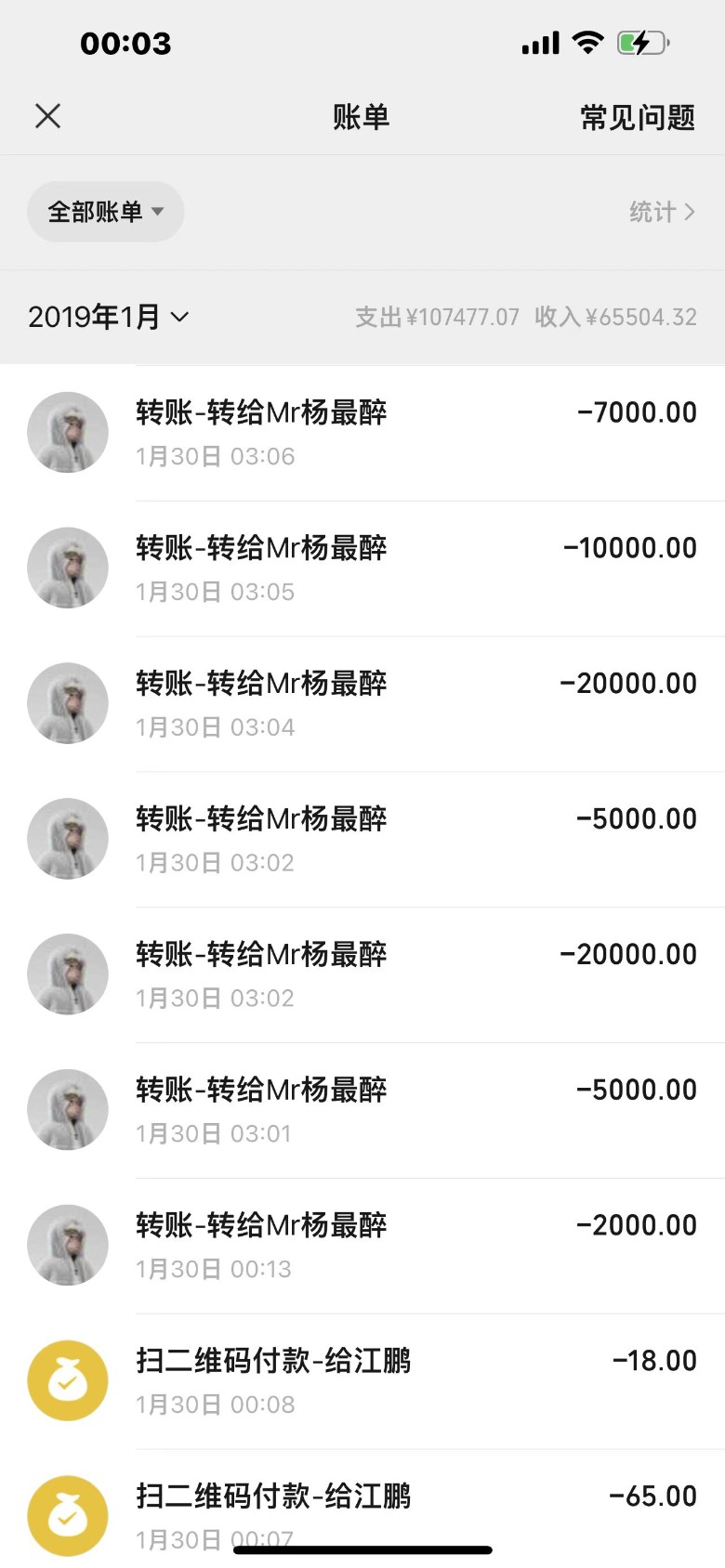This screenshot has height=1568, width=725.
Task: Open the -5000.00 transfer at 03:01
Action: (x=416, y=1110)
